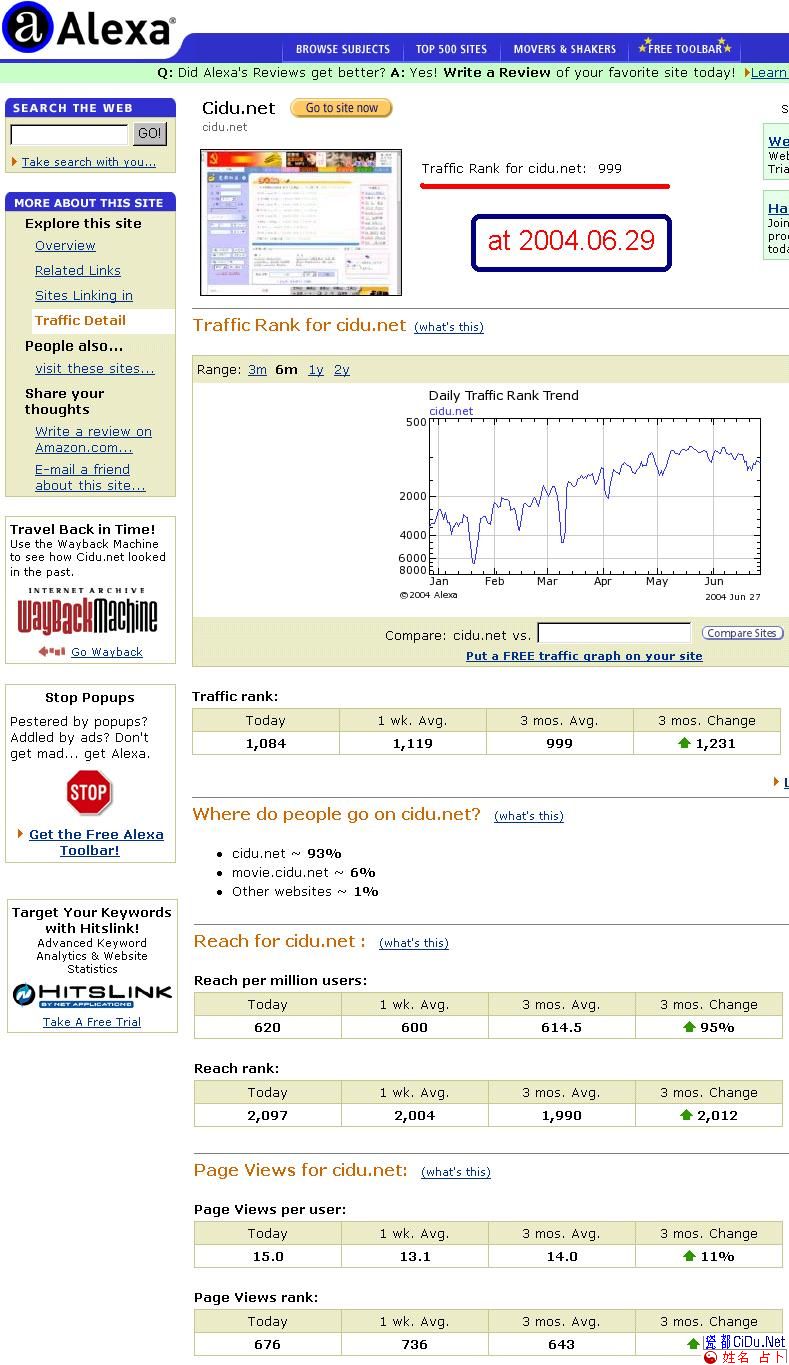This screenshot has height=1365, width=789.
Task: Focus the Search the Web field
Action: tap(69, 134)
